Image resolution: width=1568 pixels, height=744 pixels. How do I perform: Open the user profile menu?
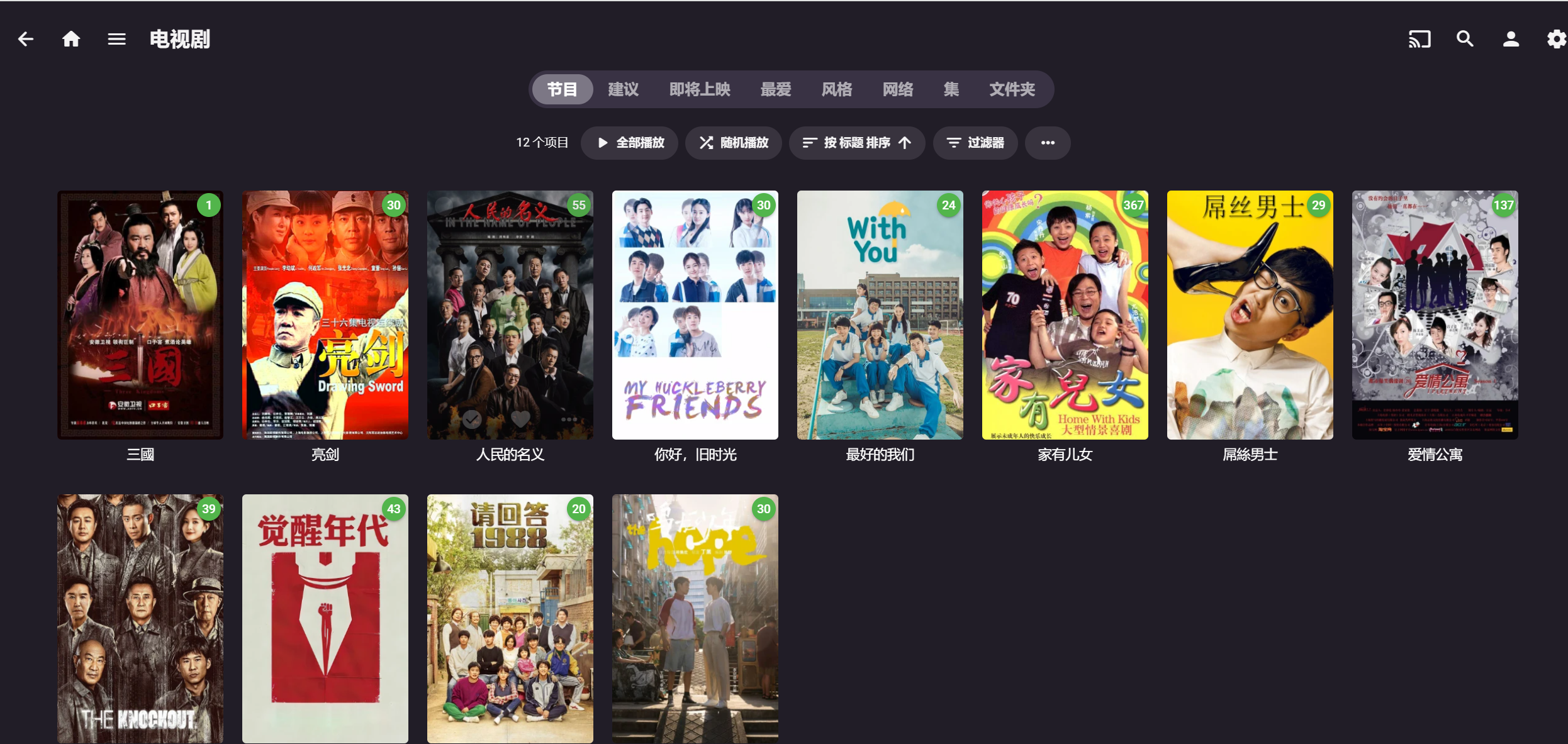[x=1511, y=39]
